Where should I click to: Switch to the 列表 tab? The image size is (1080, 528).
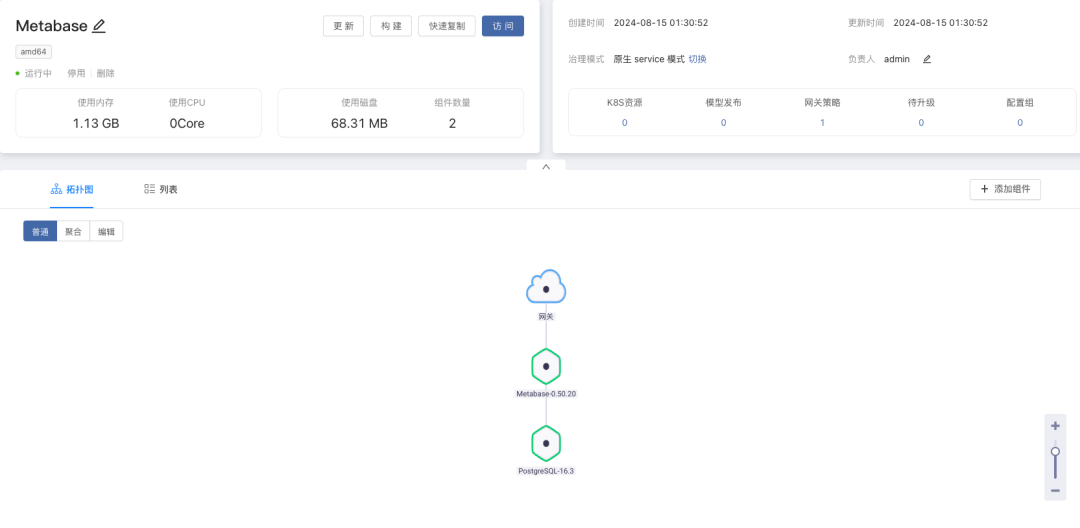160,189
